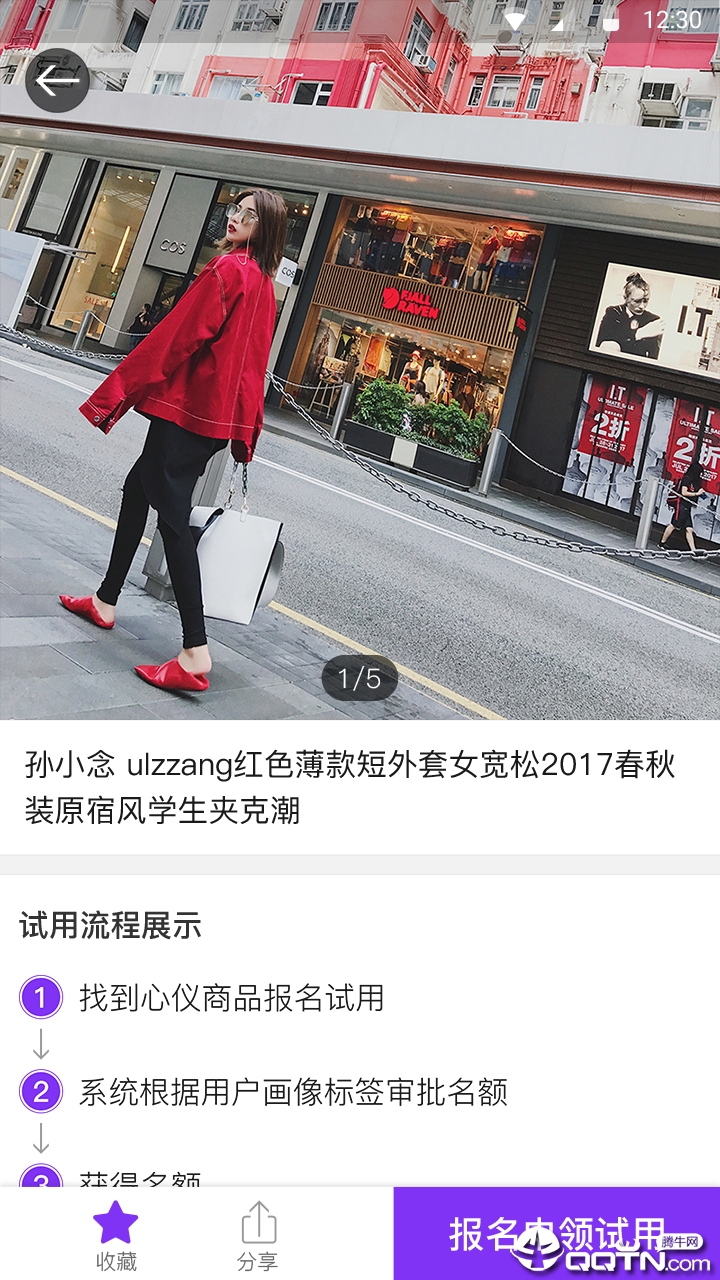Tap the 收藏 star to favorite
The image size is (720, 1280).
coord(115,1234)
